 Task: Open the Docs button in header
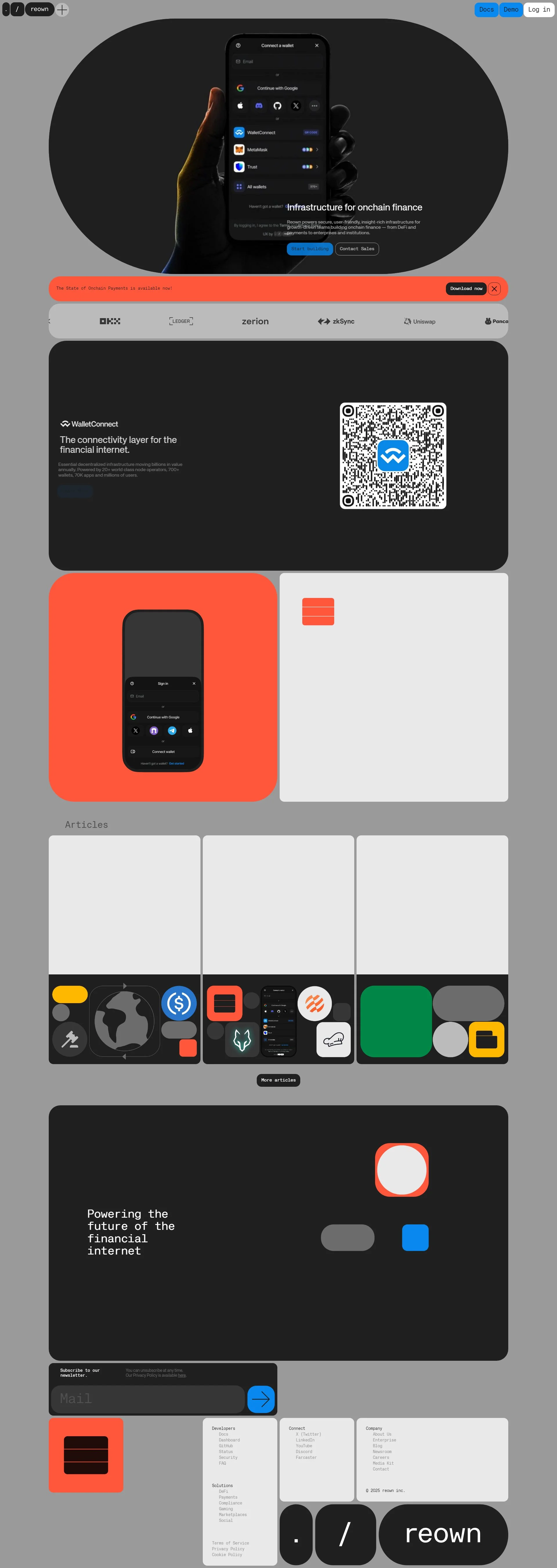coord(486,10)
